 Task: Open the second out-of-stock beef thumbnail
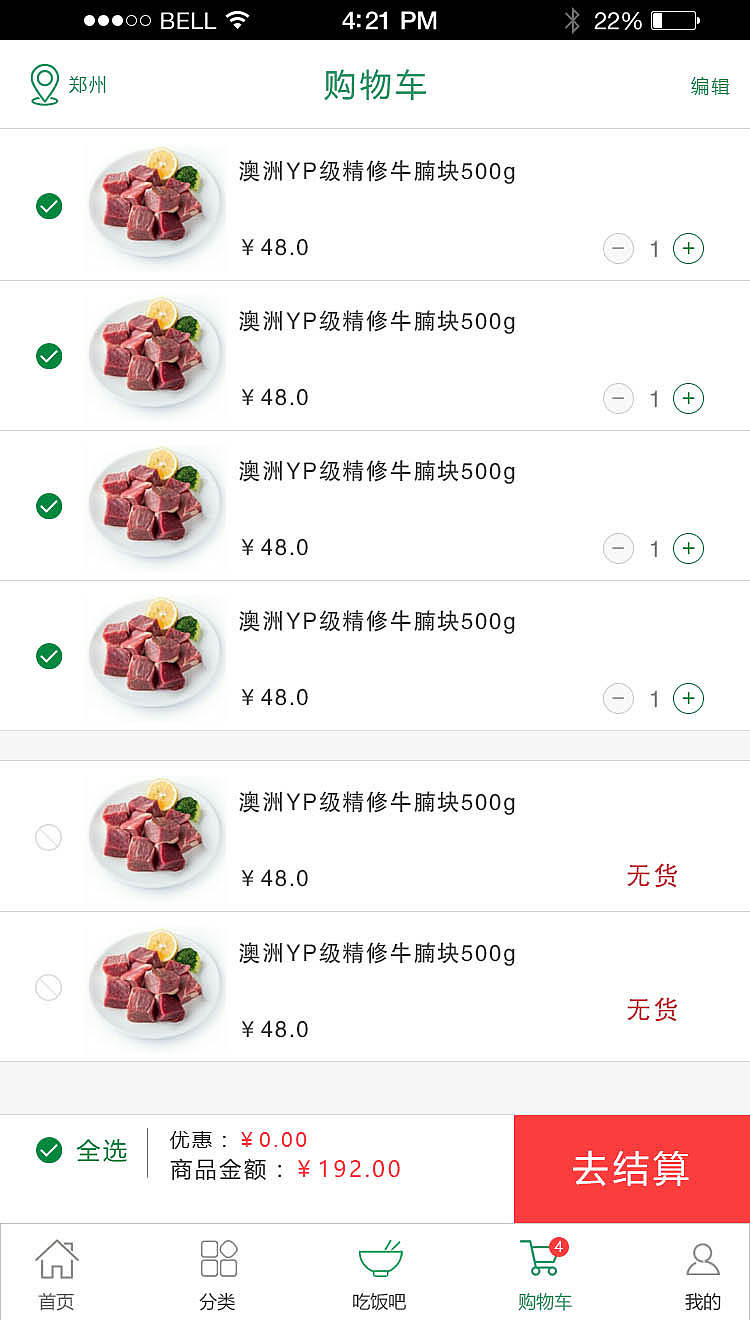155,986
